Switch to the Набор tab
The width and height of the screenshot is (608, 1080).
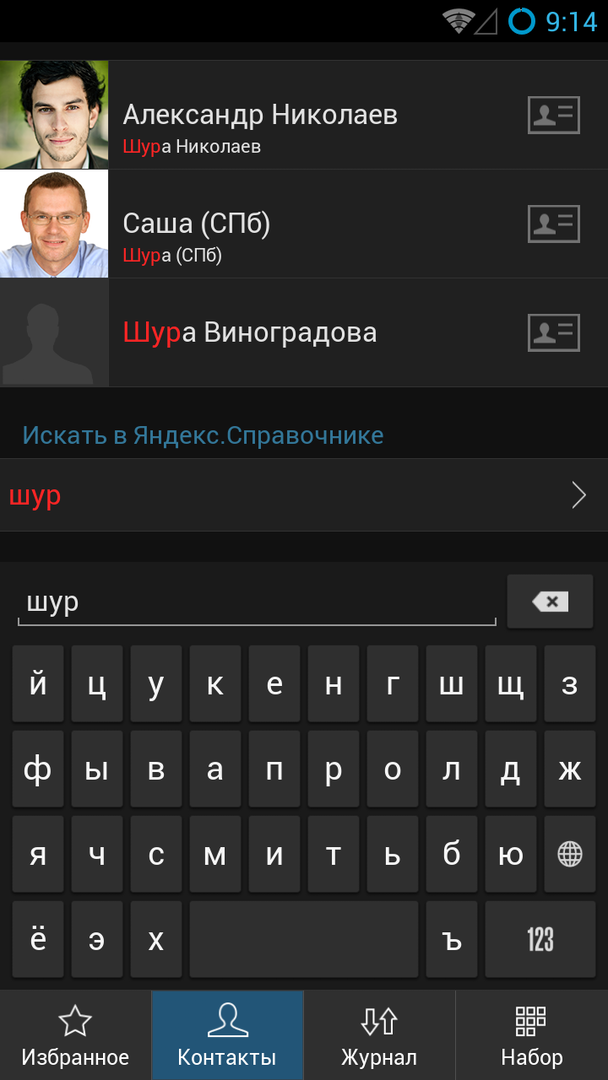tap(531, 1036)
